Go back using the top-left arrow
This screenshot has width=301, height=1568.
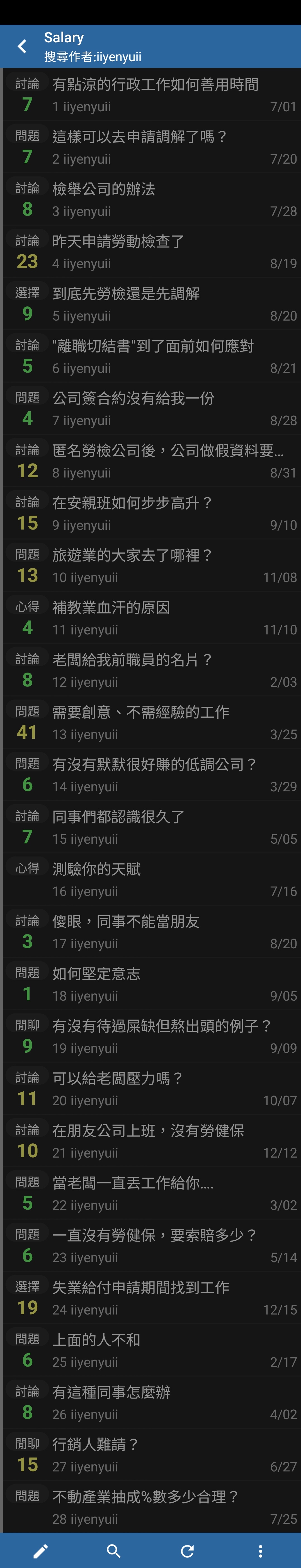[22, 46]
